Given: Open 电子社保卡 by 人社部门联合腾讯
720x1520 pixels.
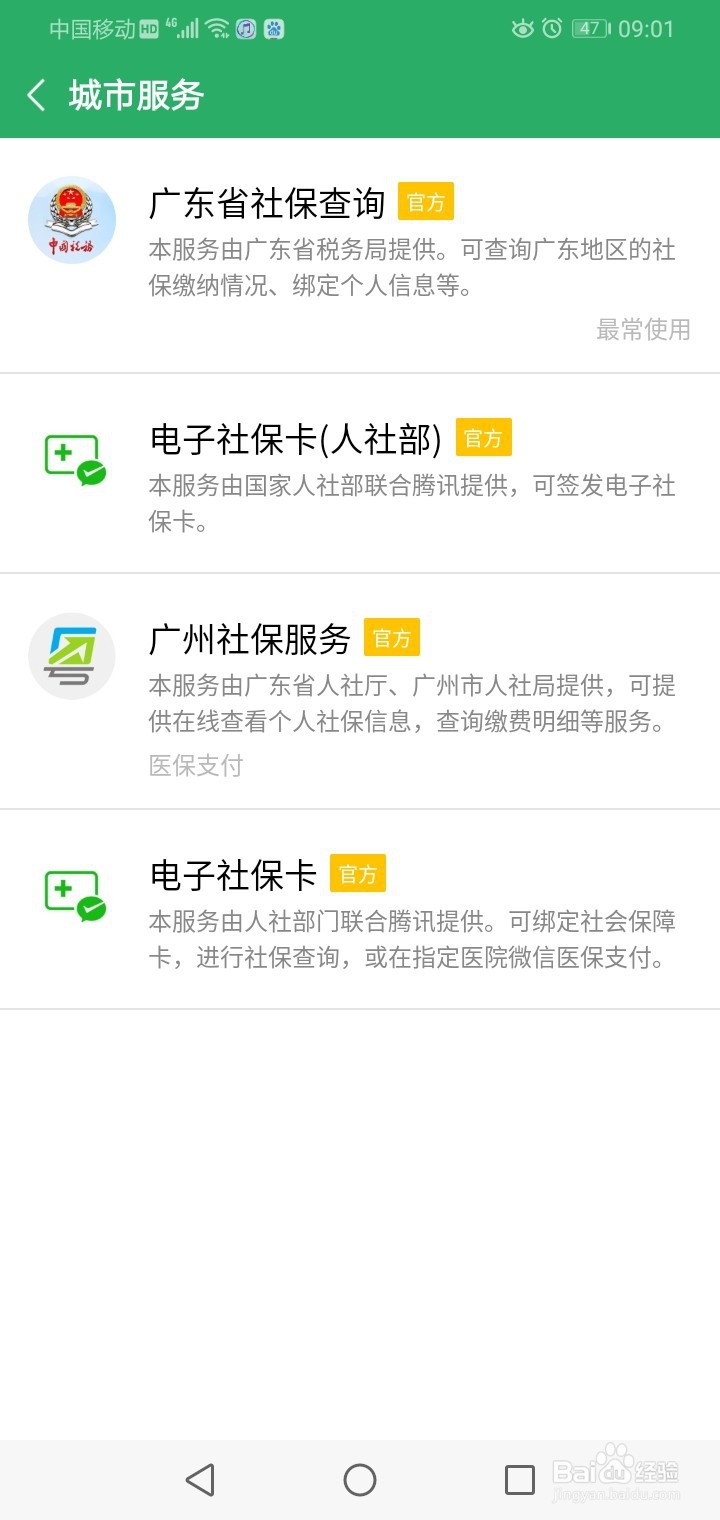Looking at the screenshot, I should click(x=360, y=910).
